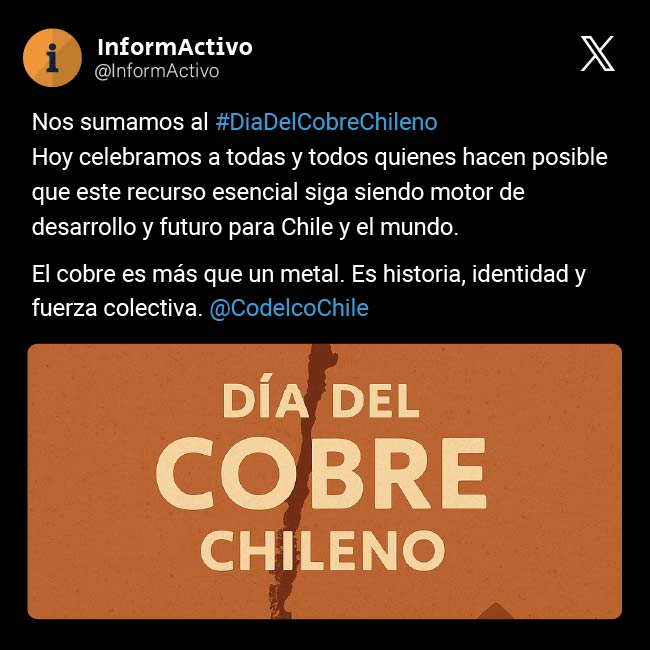Open the InformActivo profile avatar
650x650 pixels.
pos(52,58)
